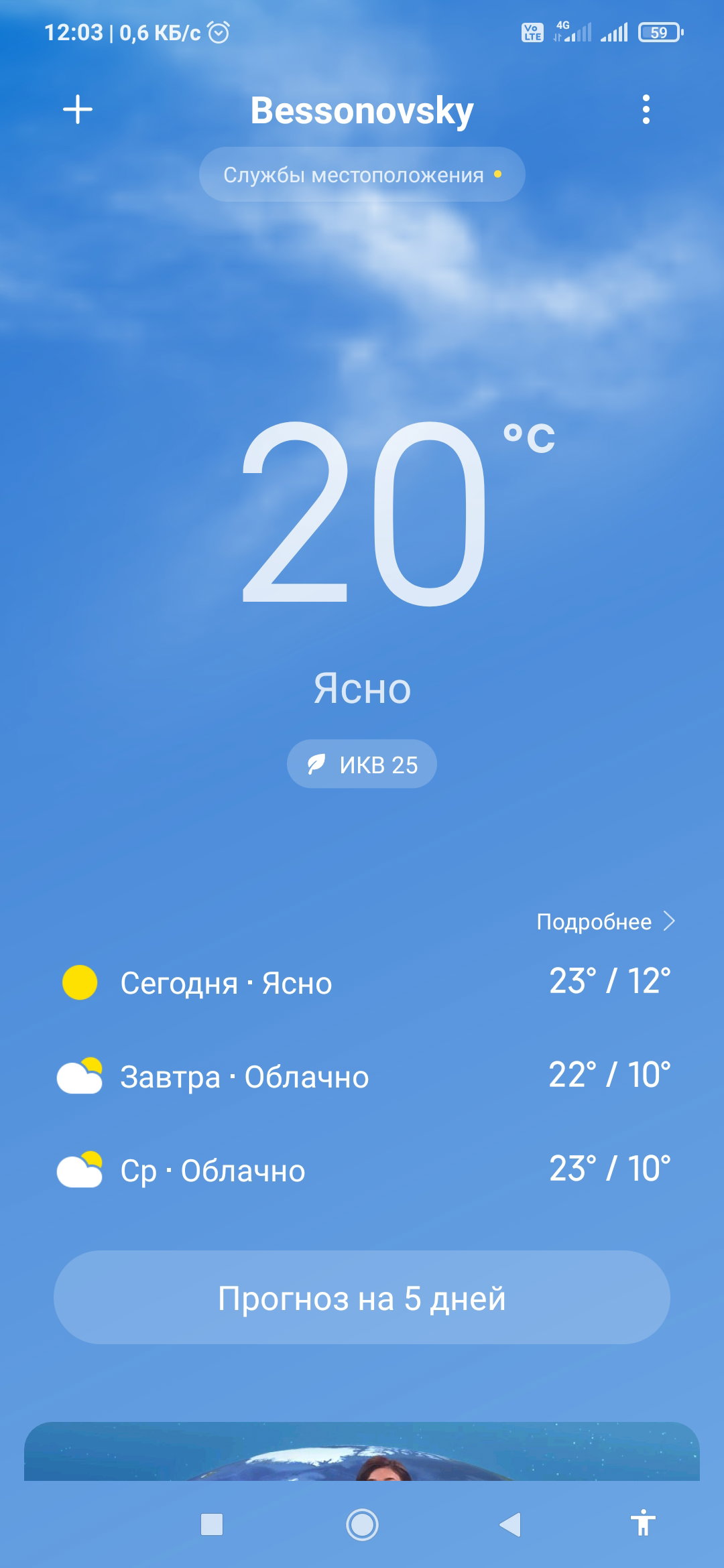Screen dimensions: 724x1568
Task: Open Подробнее detailed forecast link
Action: 605,921
